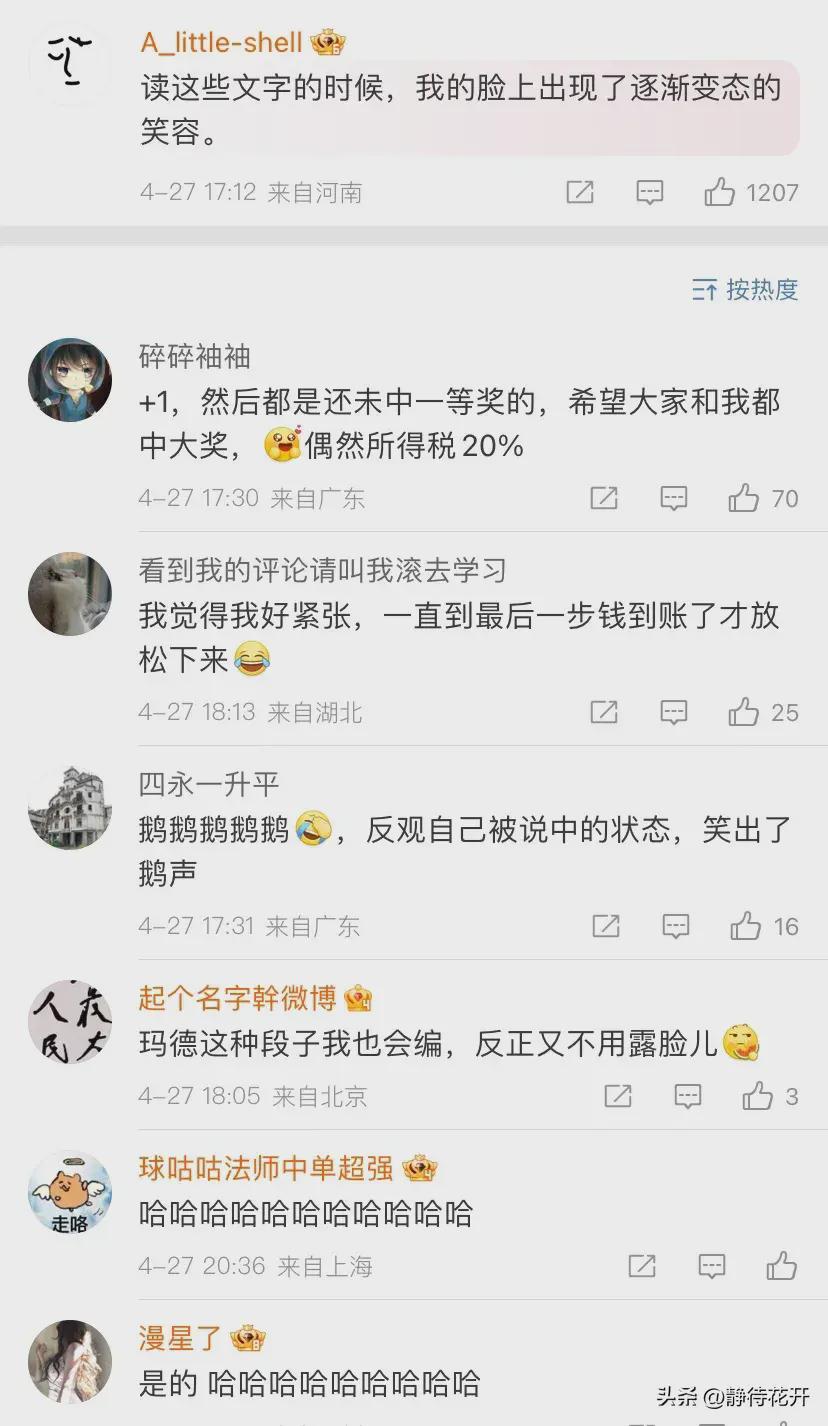The width and height of the screenshot is (828, 1426).
Task: Open 碎碎袖袖's profile avatar
Action: pos(70,380)
